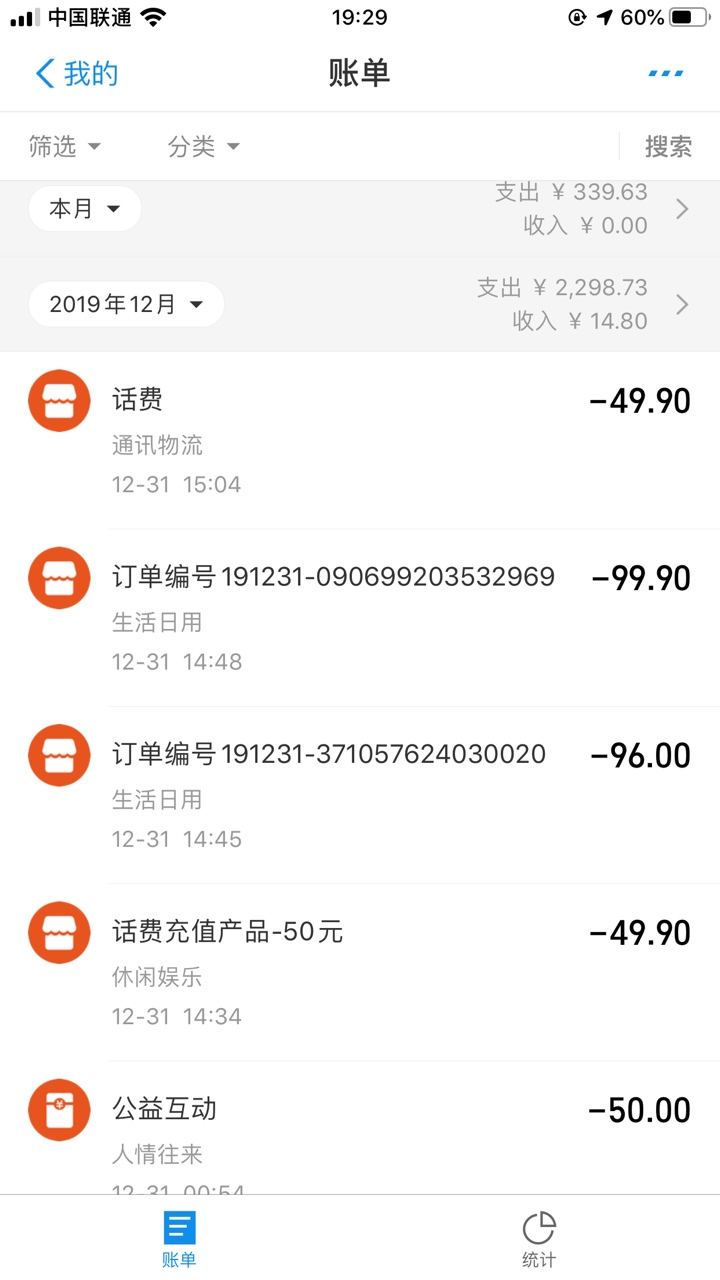This screenshot has height=1280, width=720.
Task: Open the 2019年12月 month picker
Action: point(126,304)
